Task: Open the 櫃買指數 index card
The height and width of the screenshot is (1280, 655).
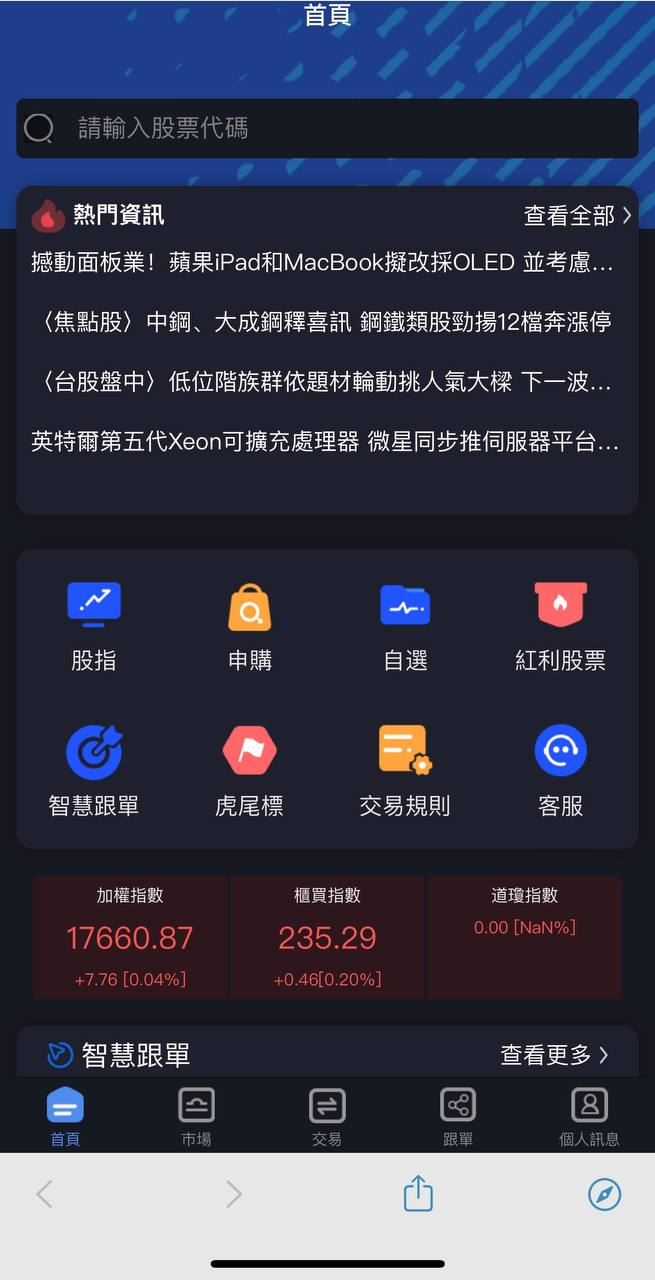Action: (327, 937)
